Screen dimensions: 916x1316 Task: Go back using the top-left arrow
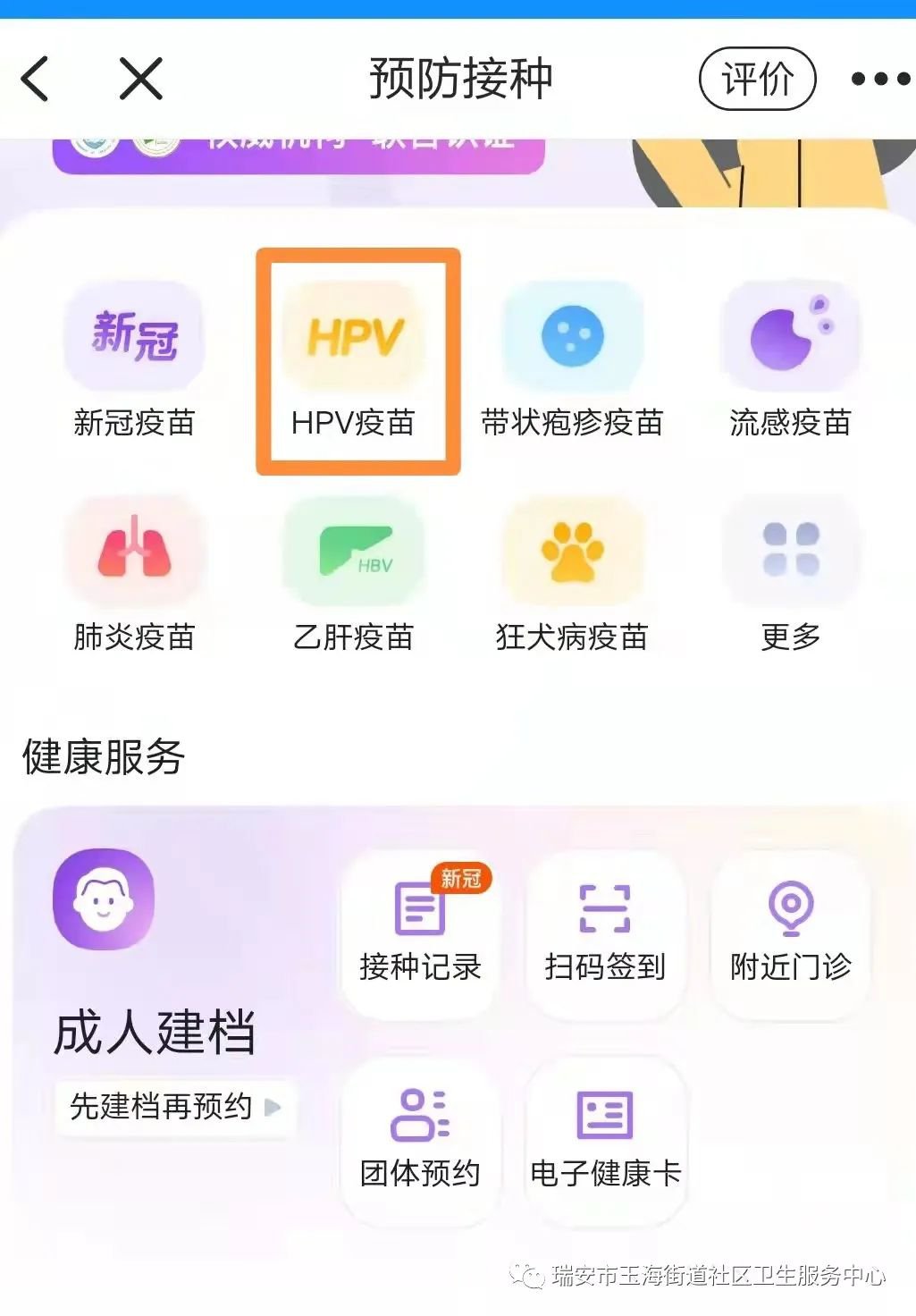36,79
